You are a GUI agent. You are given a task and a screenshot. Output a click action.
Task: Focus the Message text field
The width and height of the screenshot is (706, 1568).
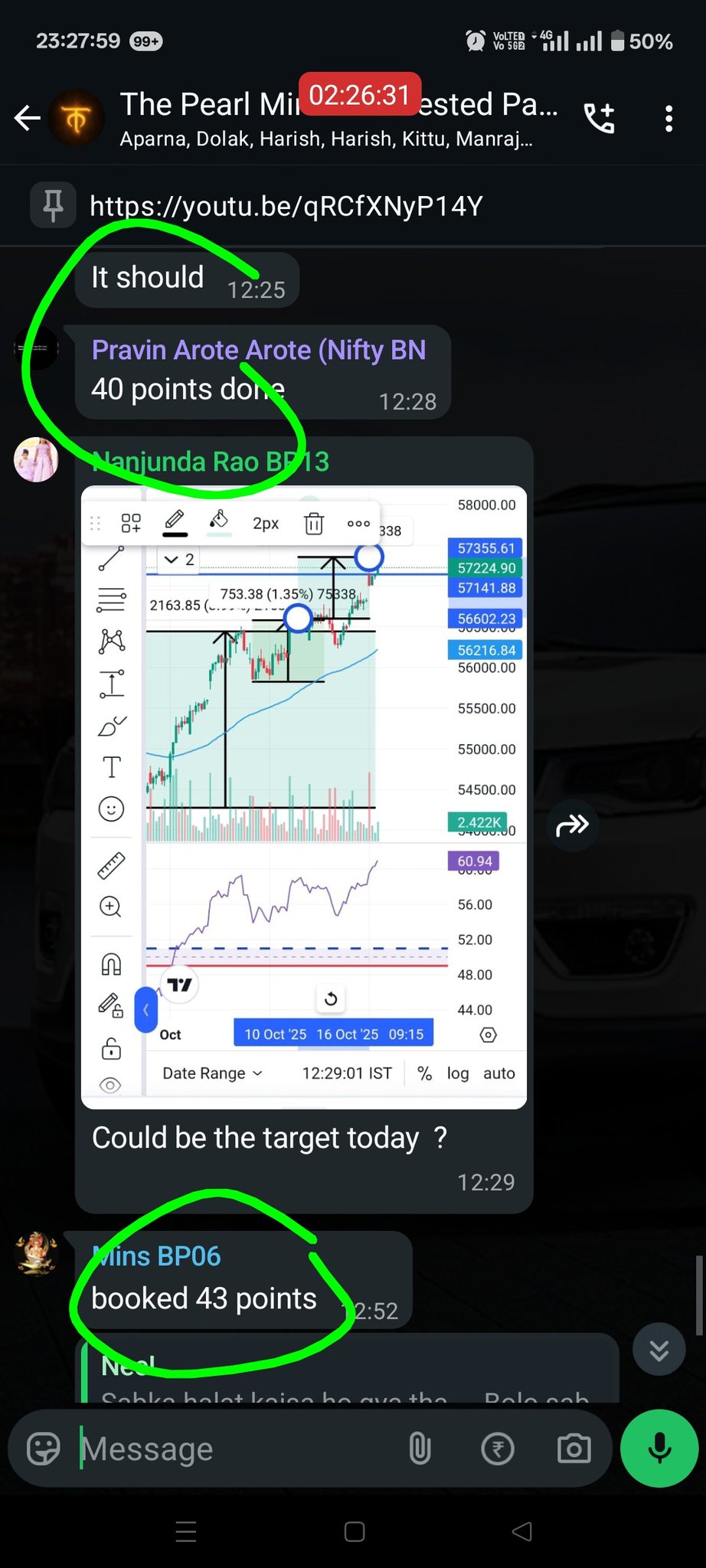point(237,1449)
